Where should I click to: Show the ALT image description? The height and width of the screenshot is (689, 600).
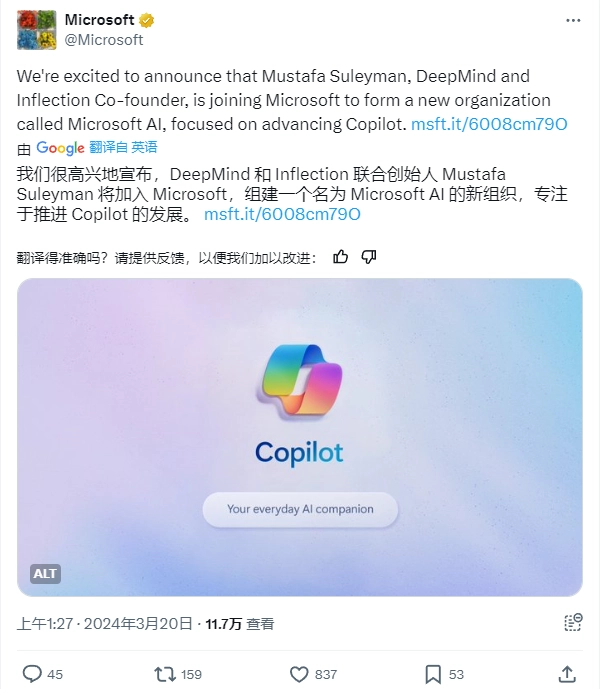pos(46,573)
